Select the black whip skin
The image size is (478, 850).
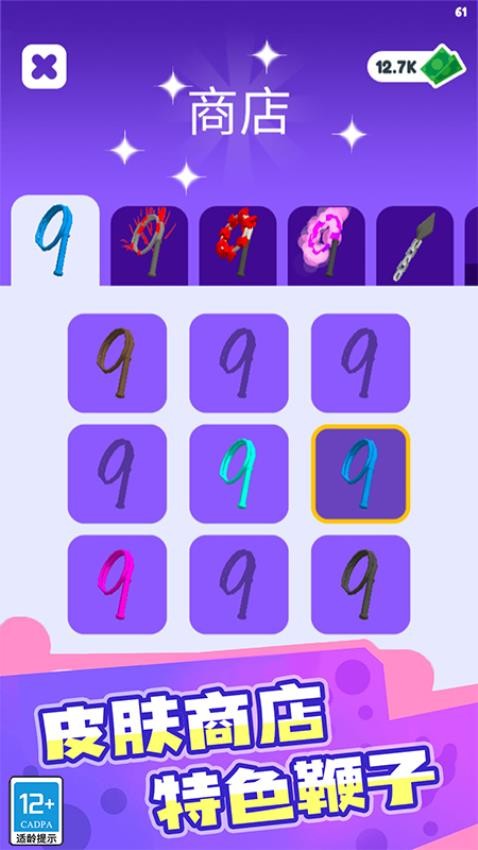pyautogui.click(x=360, y=584)
